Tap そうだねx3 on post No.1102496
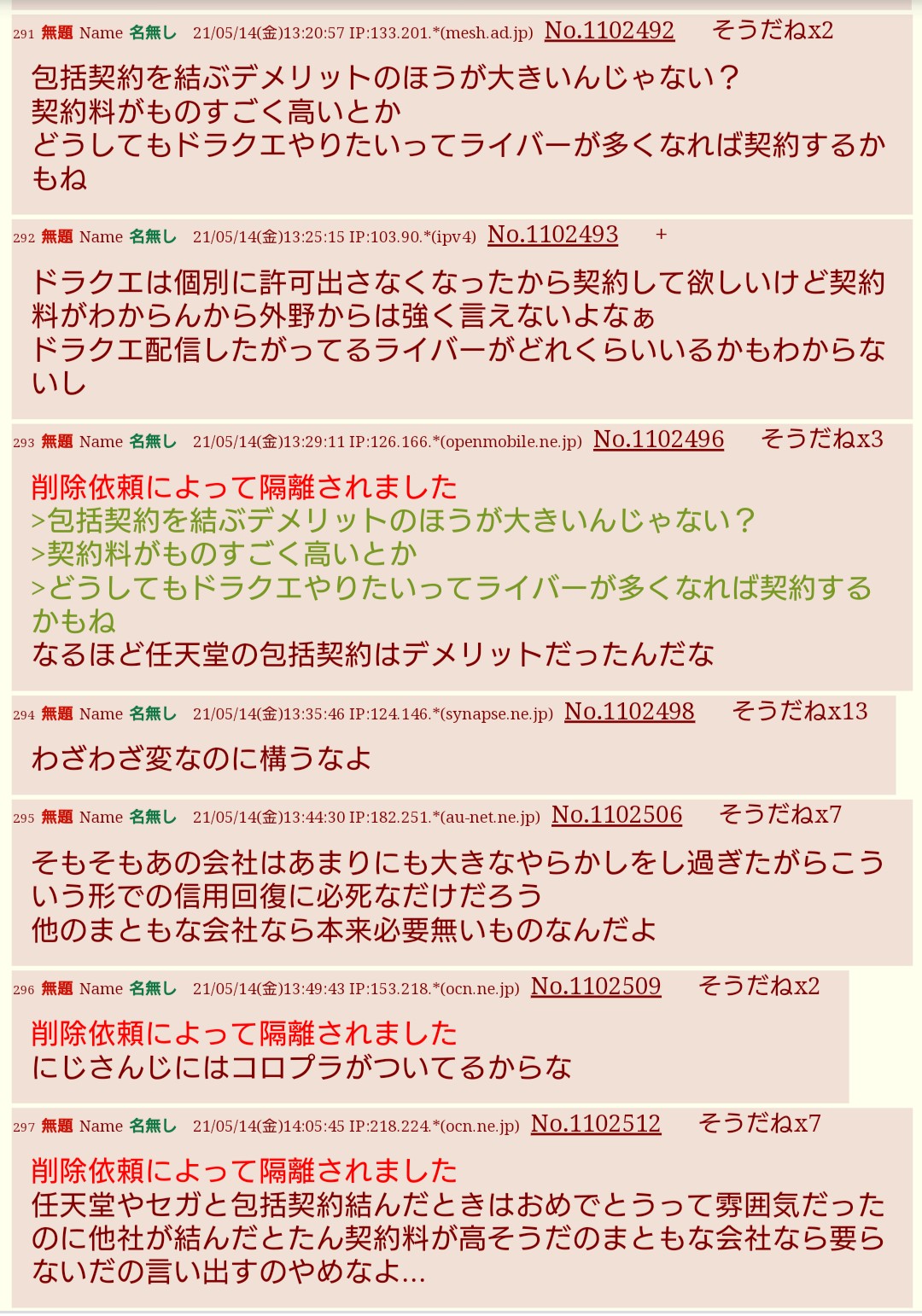 tap(821, 440)
